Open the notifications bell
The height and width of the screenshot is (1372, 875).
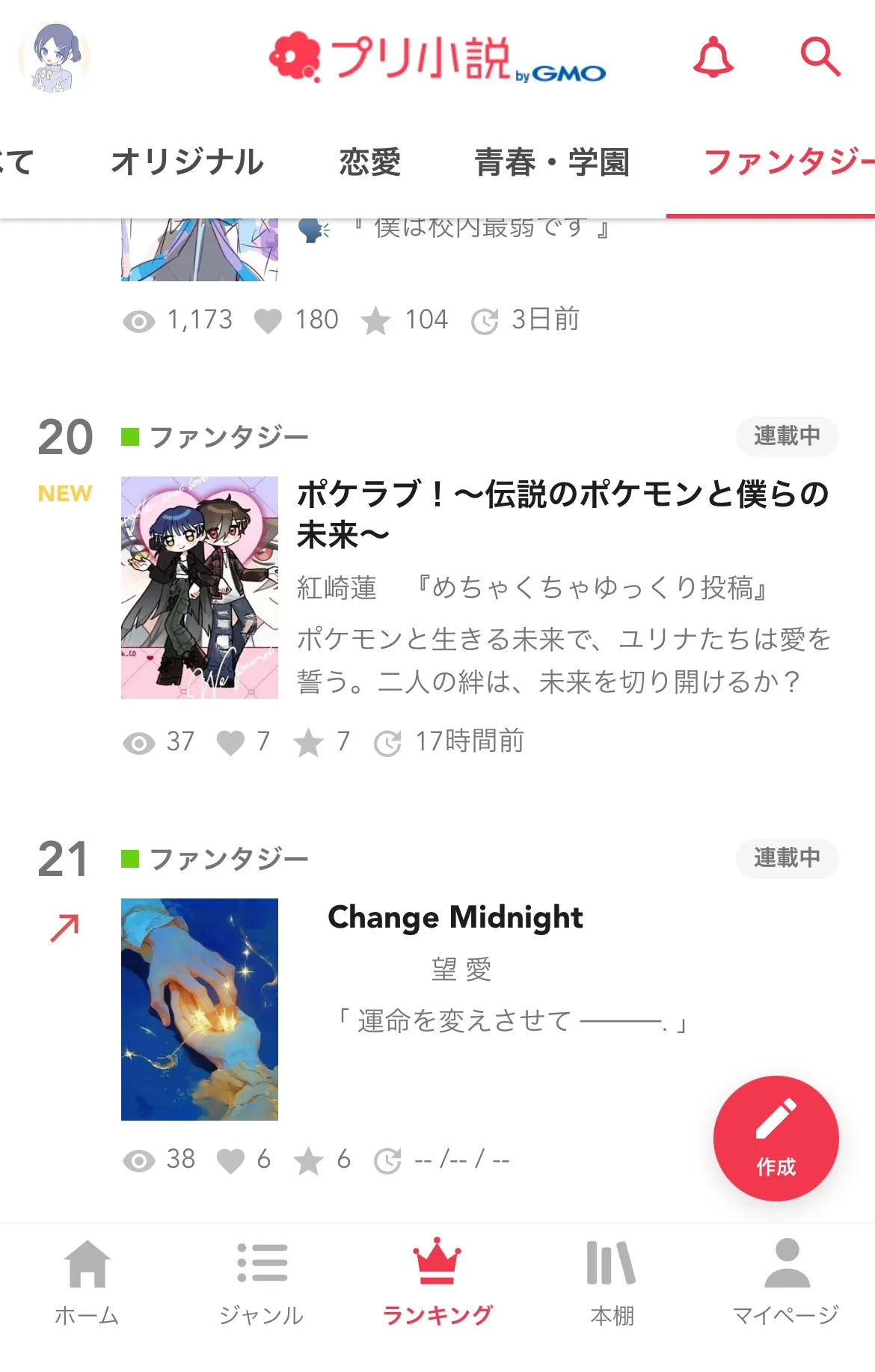point(713,57)
